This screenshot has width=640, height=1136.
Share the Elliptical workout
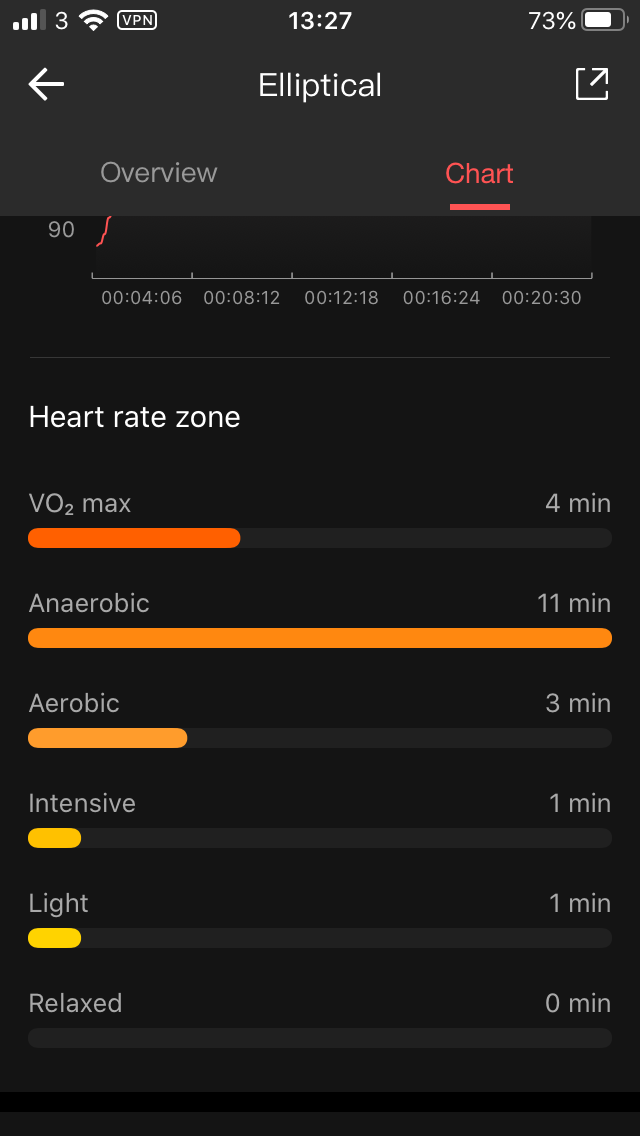pyautogui.click(x=591, y=84)
